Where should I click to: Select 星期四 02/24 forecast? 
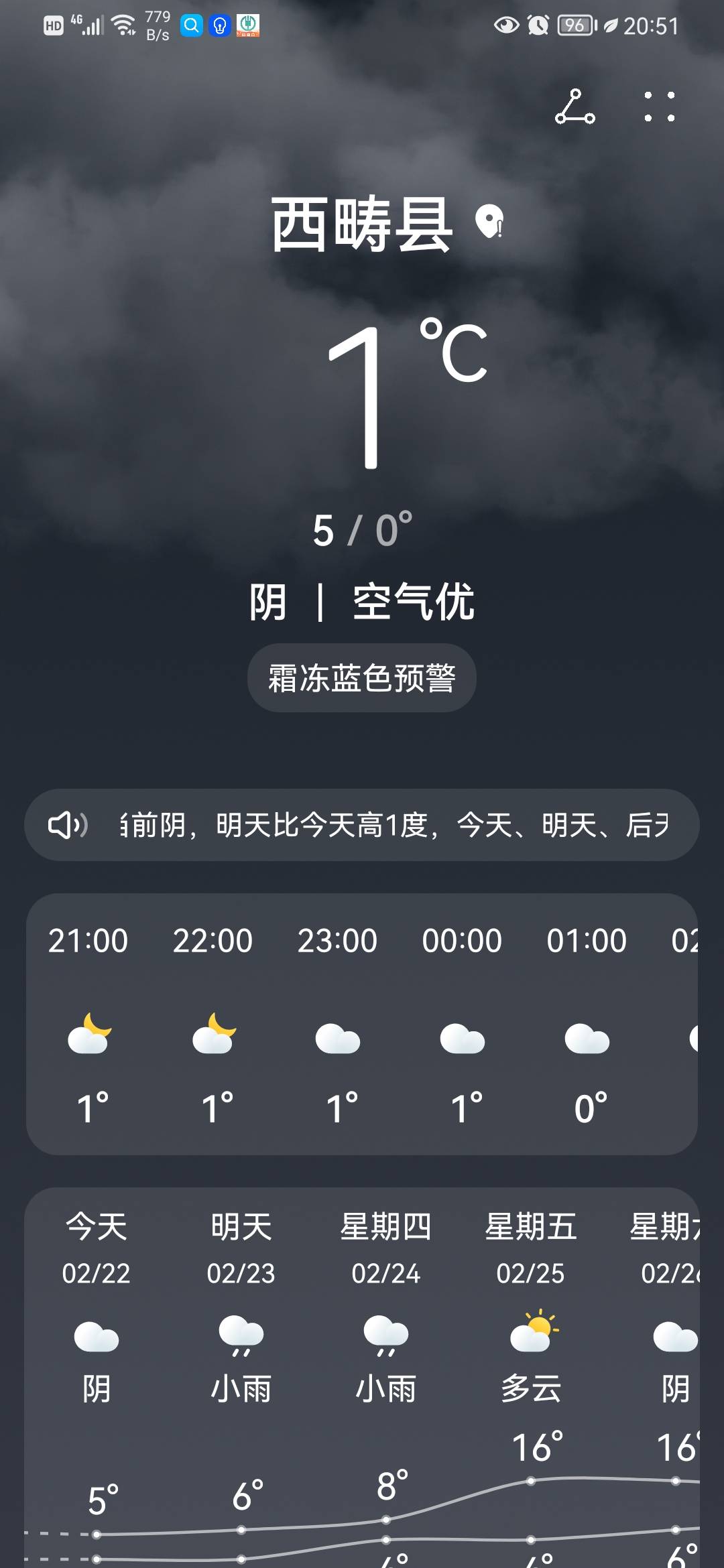pyautogui.click(x=386, y=1307)
